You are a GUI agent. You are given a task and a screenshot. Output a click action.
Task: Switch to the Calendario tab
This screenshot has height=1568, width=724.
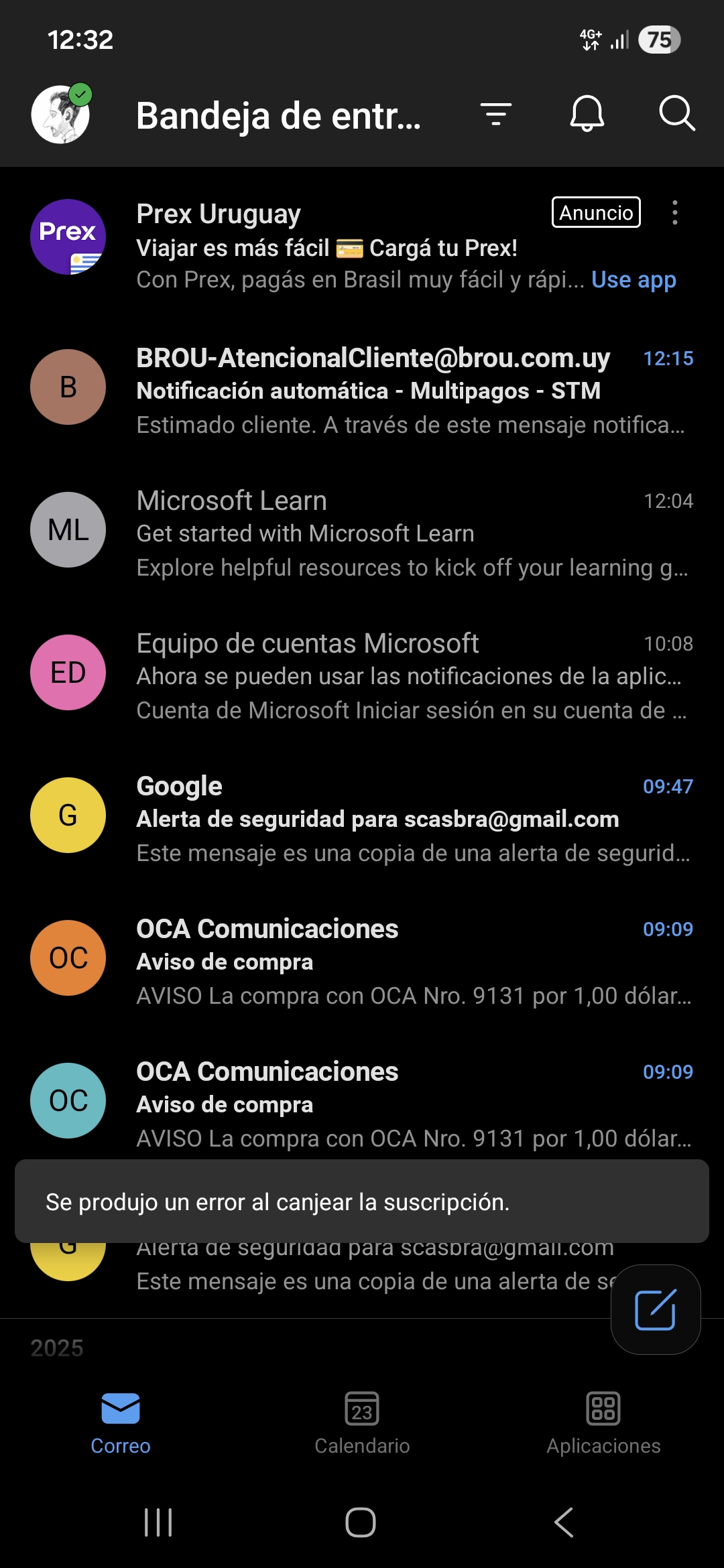coord(362,1422)
